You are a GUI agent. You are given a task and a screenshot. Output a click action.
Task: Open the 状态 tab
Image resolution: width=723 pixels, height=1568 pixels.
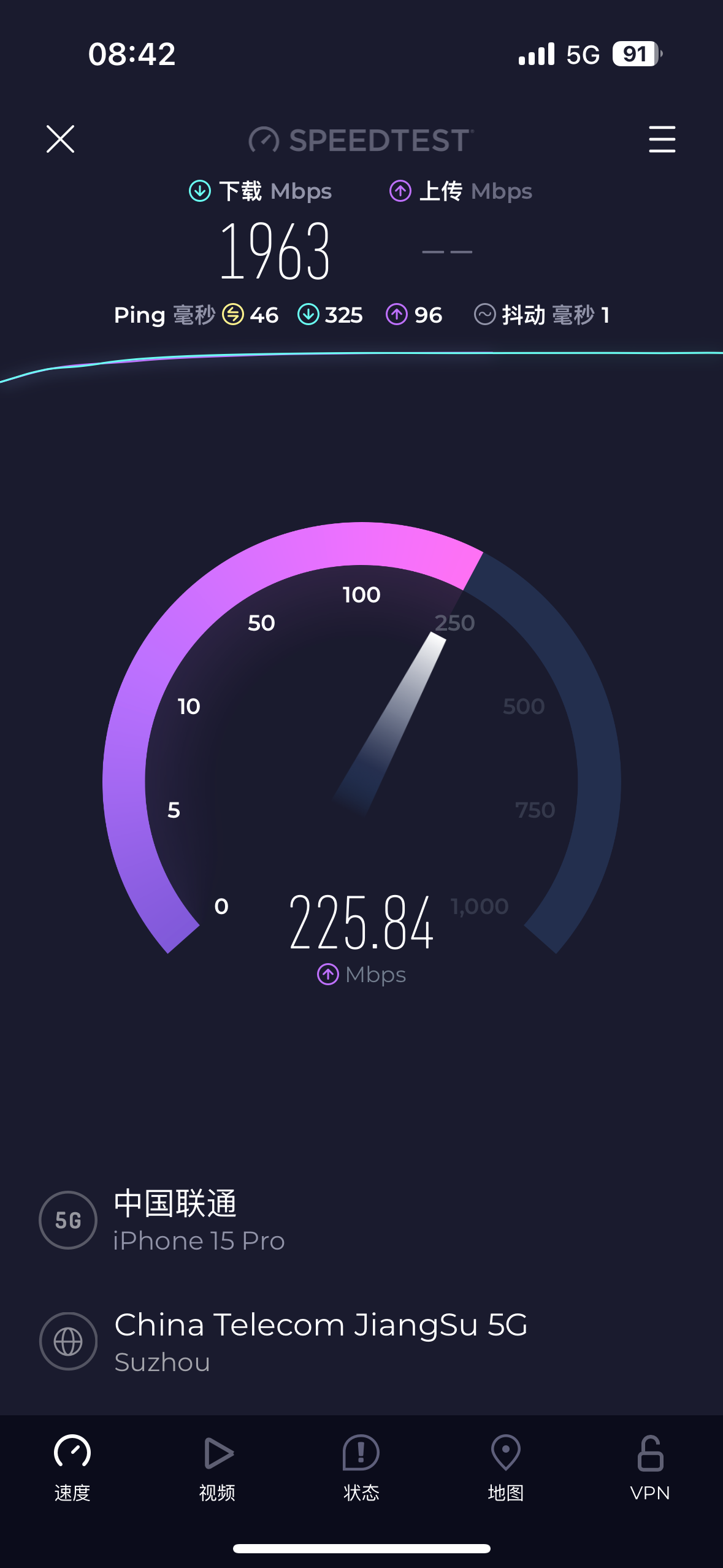pos(361,1467)
